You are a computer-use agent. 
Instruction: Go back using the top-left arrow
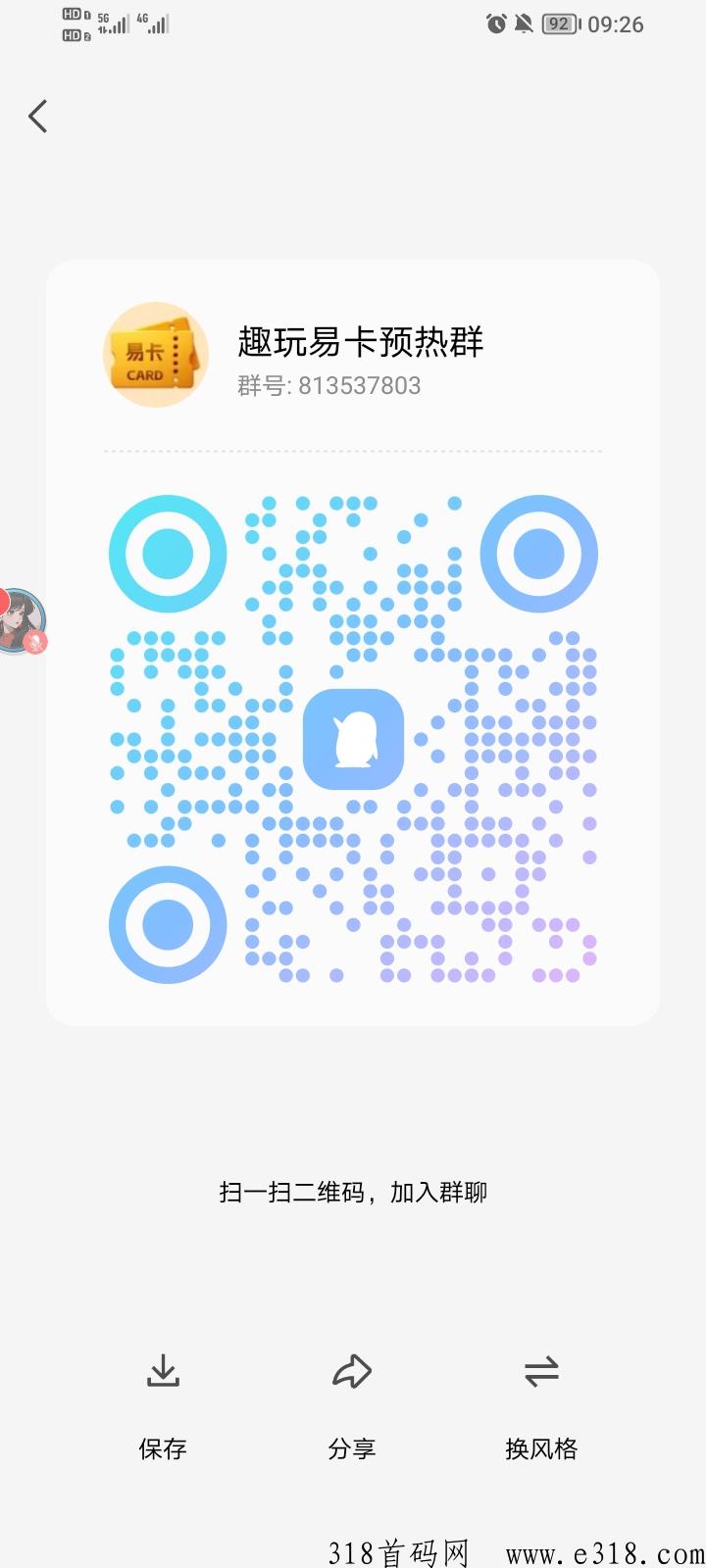38,117
